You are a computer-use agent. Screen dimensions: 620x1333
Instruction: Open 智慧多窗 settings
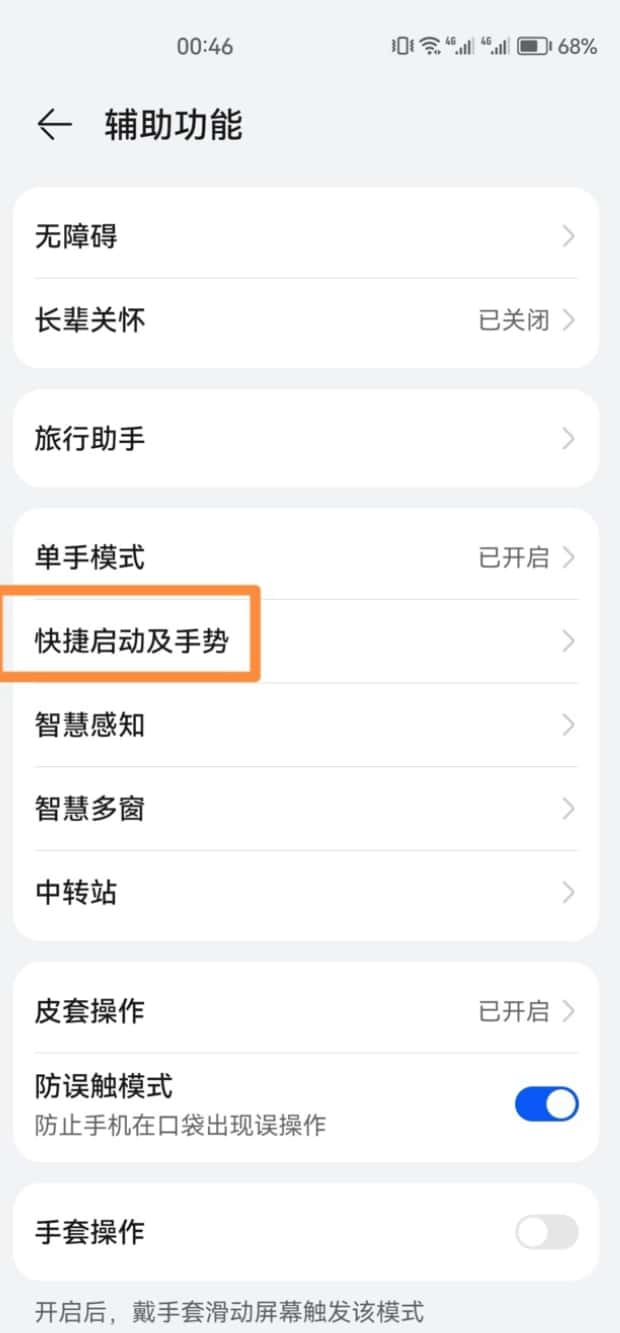coord(306,808)
